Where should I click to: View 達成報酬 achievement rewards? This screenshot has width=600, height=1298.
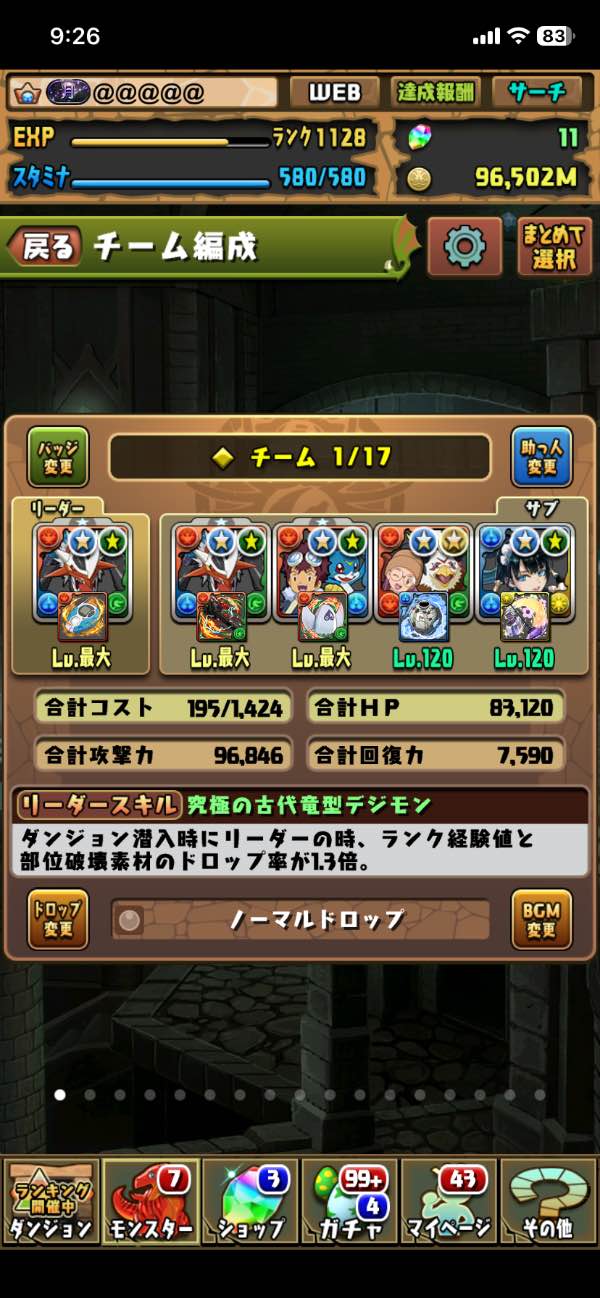coord(434,93)
